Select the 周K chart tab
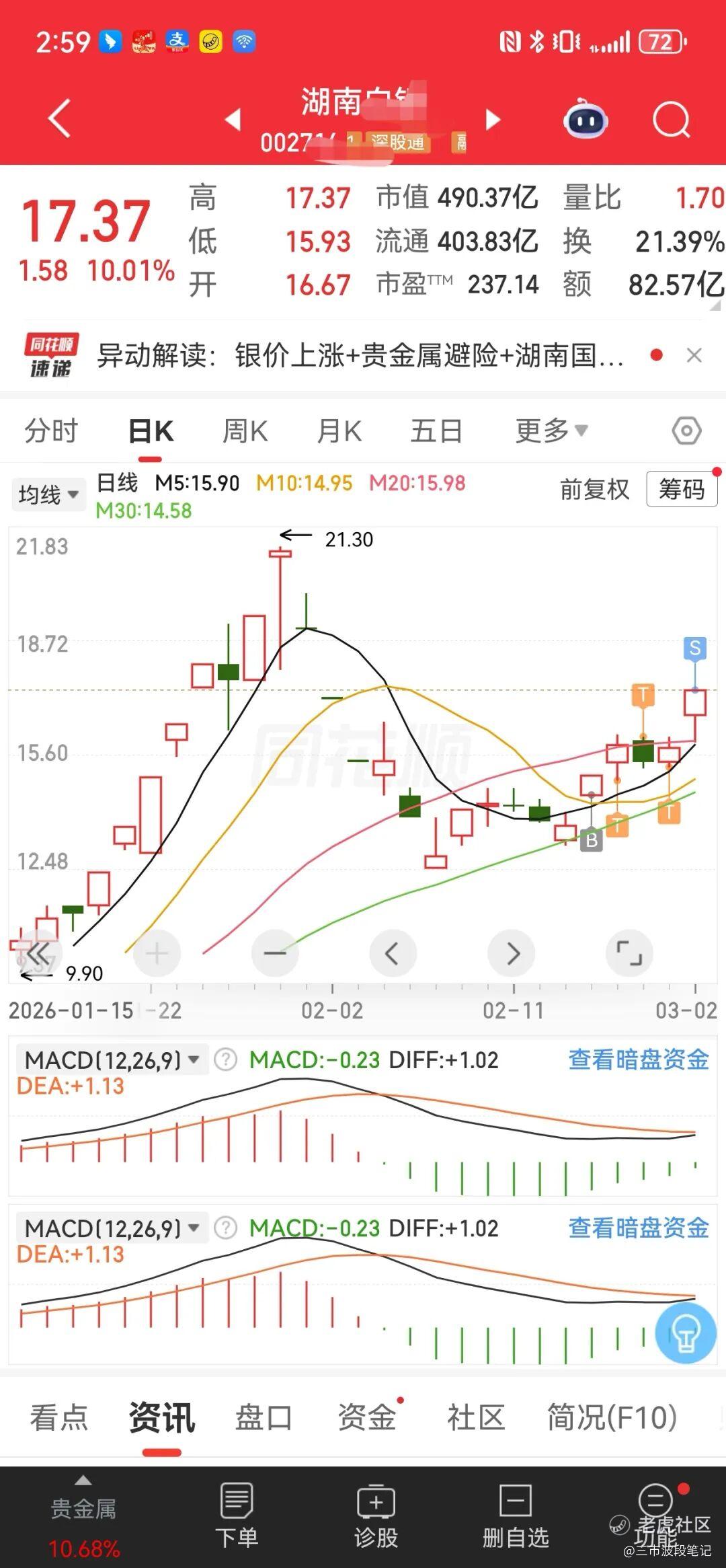This screenshot has height=1568, width=726. coord(245,431)
